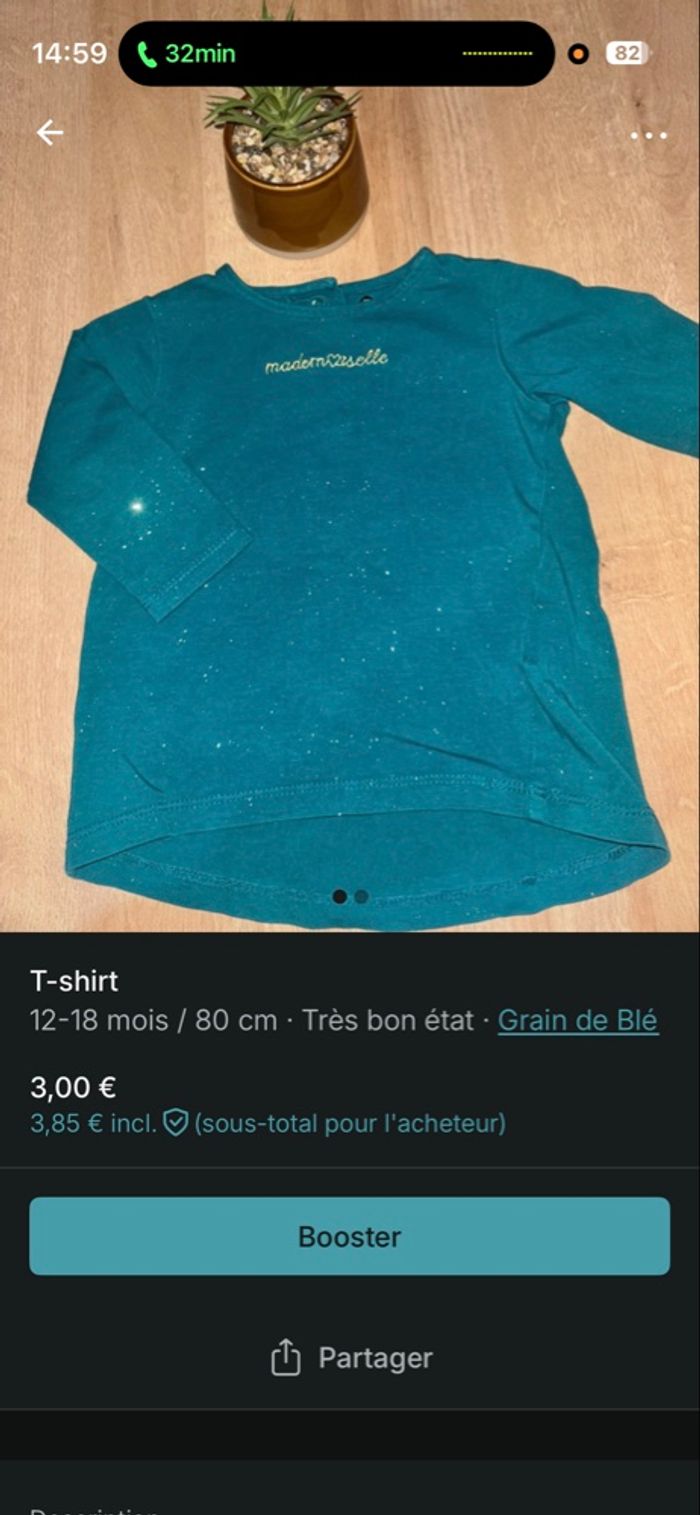700x1515 pixels.
Task: Open the three-dot overflow menu
Action: click(x=649, y=136)
